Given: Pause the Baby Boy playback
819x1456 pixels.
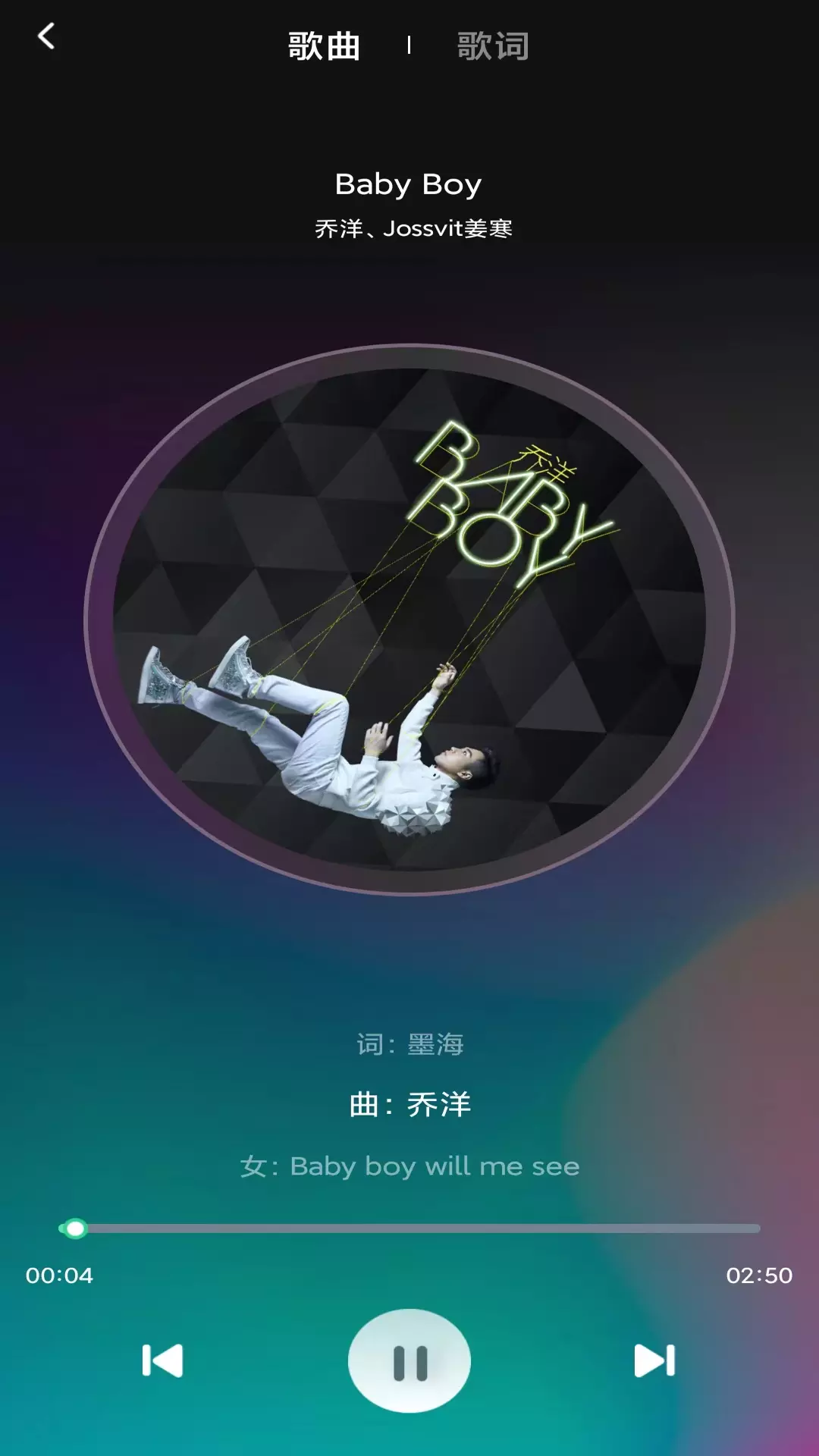Looking at the screenshot, I should pos(409,1361).
